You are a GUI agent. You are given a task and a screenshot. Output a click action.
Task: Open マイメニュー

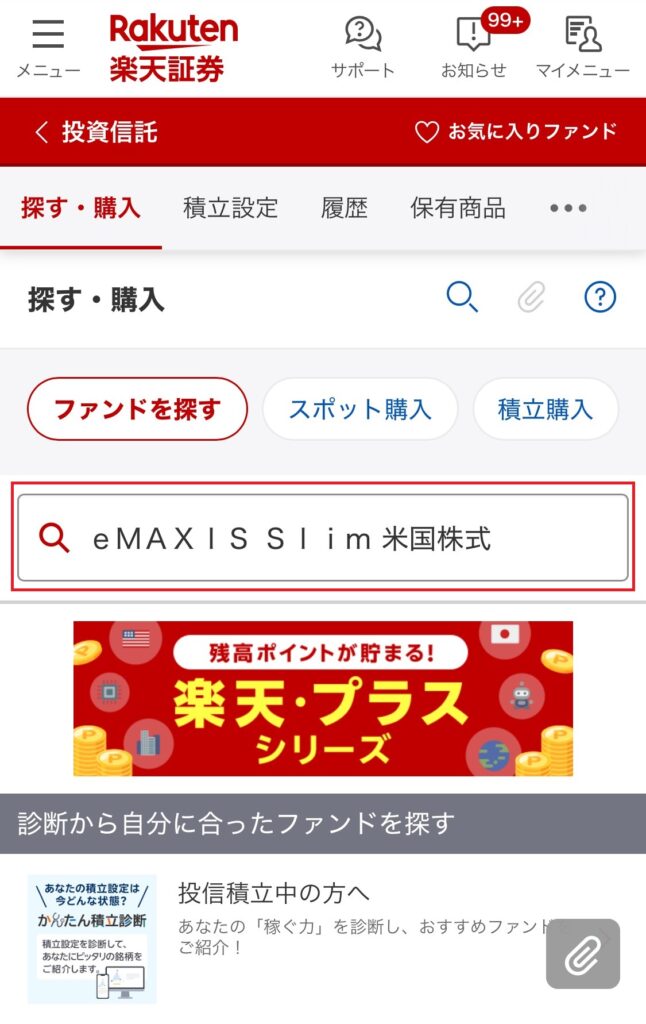(582, 46)
